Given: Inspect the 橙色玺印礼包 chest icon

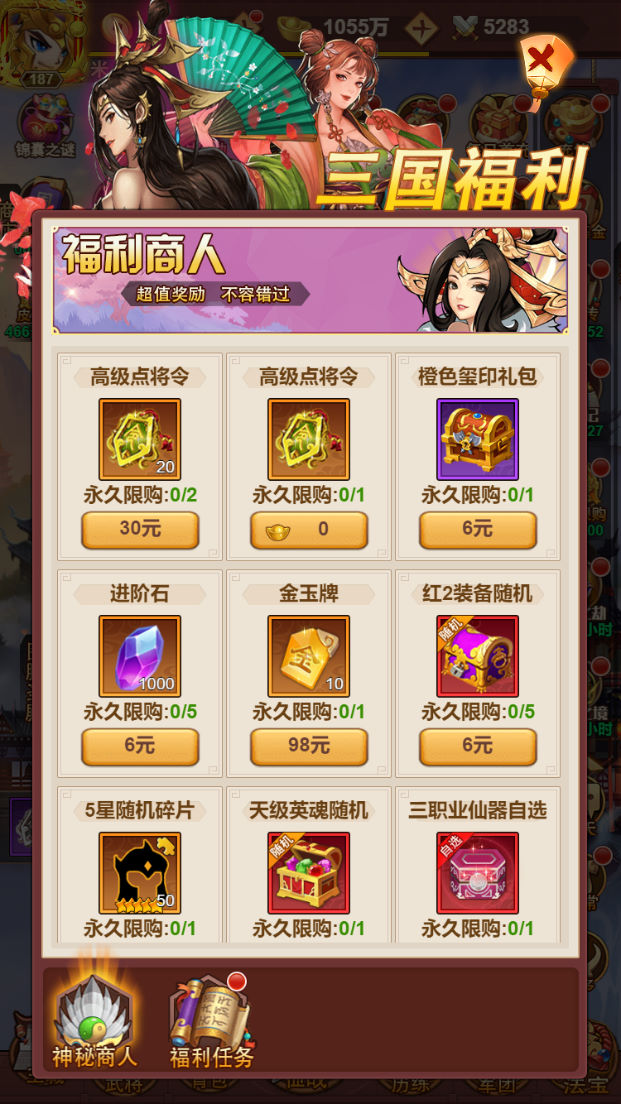Looking at the screenshot, I should coord(478,440).
